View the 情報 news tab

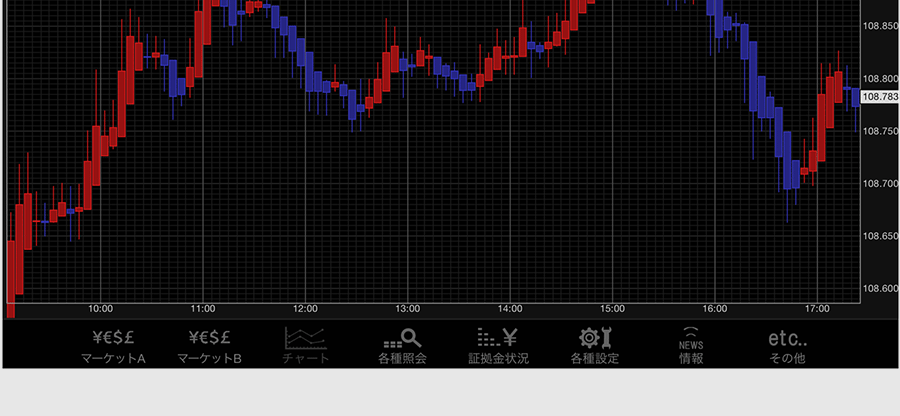coord(691,345)
